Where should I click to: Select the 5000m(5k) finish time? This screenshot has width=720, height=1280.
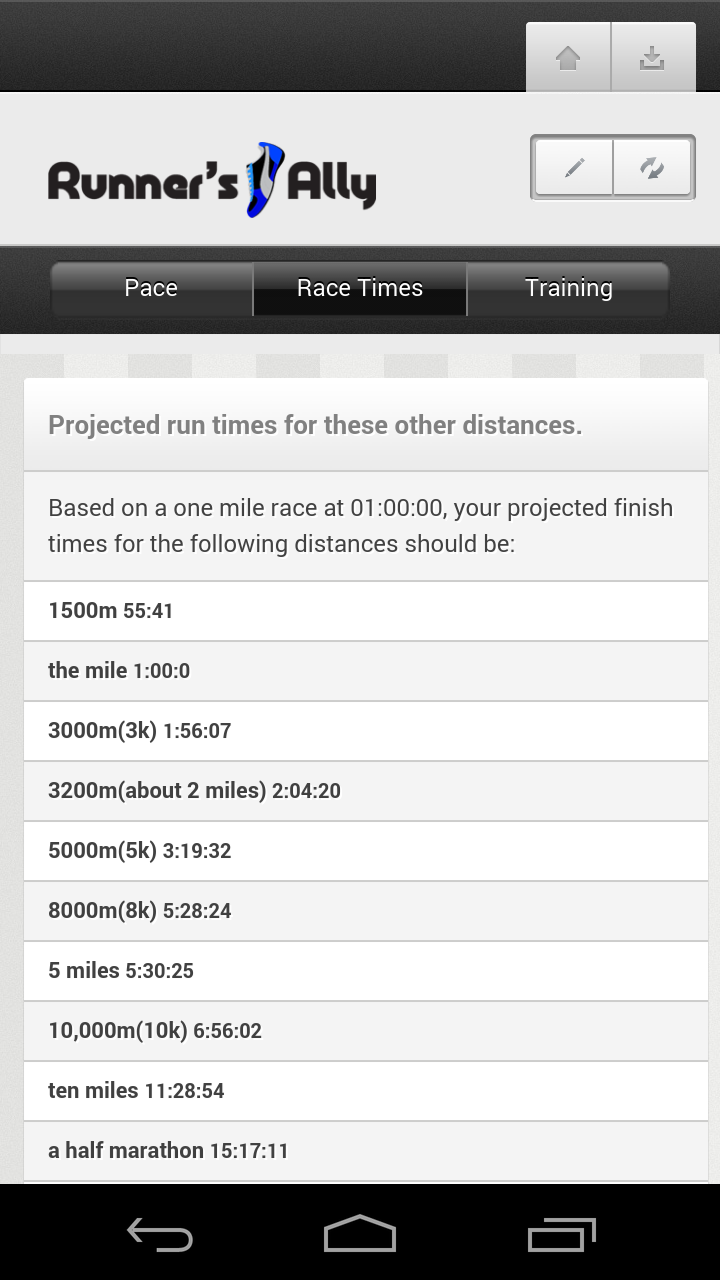360,850
